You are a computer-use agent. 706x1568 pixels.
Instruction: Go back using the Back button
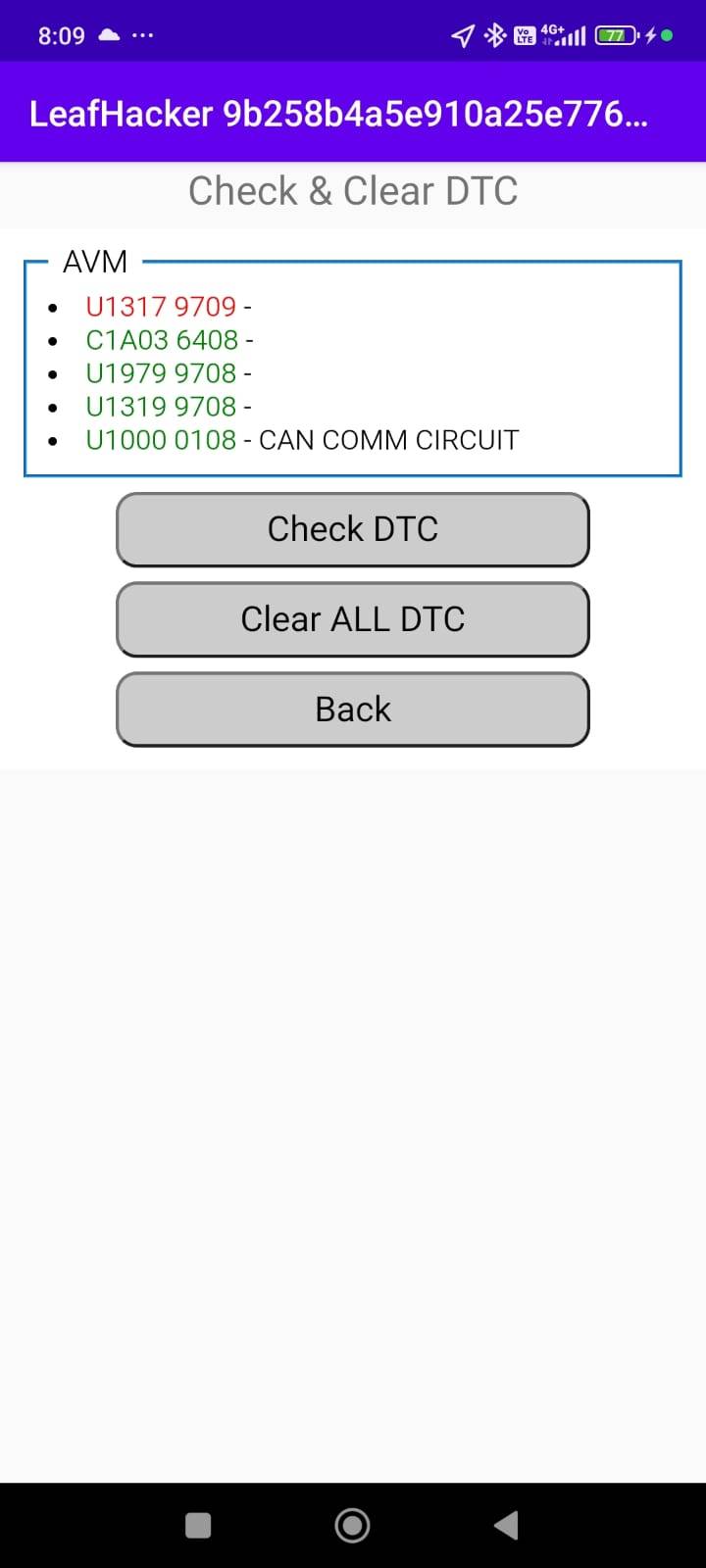click(353, 710)
